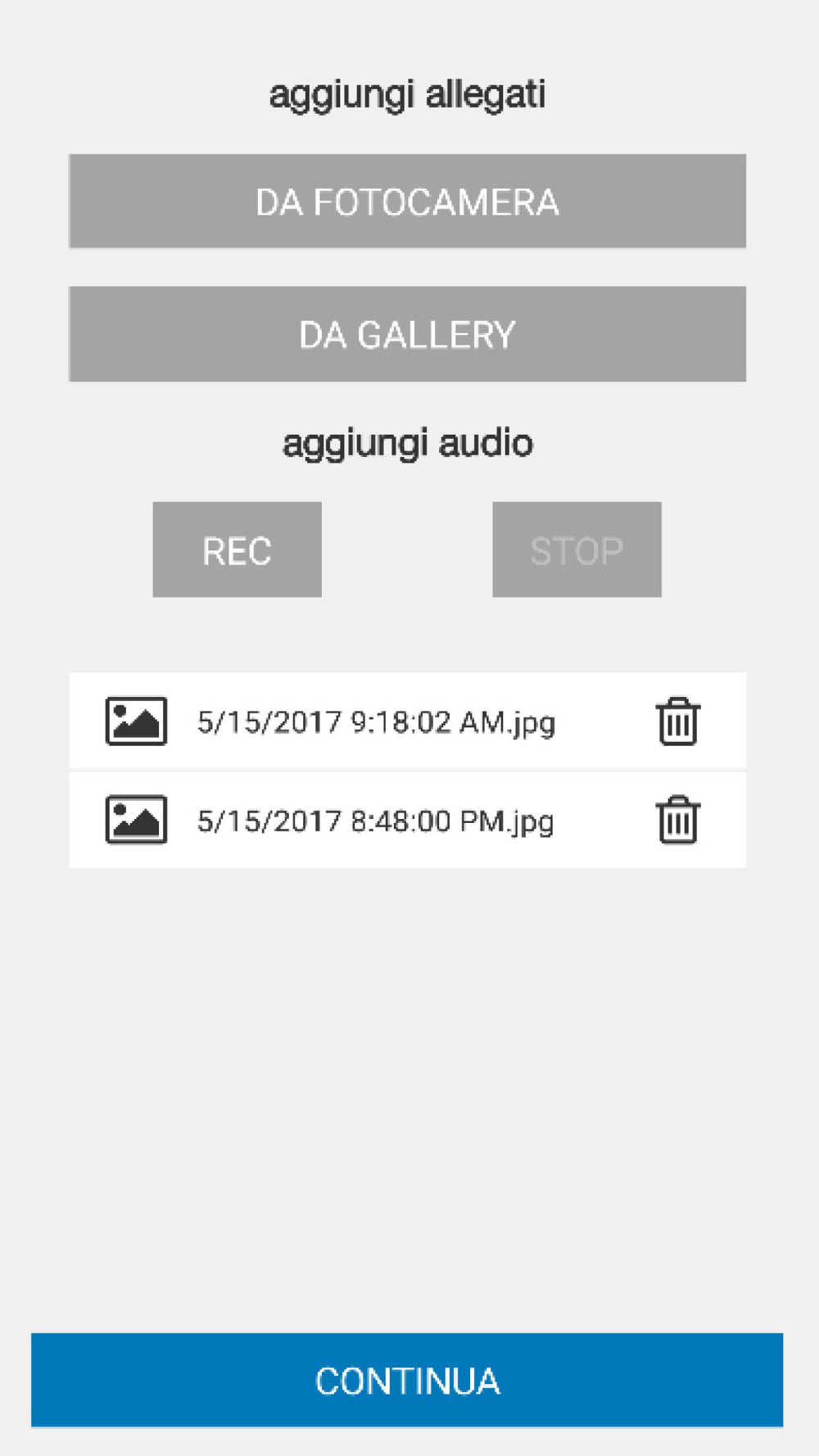Tap the STOP audio button
This screenshot has height=1456, width=819.
pos(577,549)
